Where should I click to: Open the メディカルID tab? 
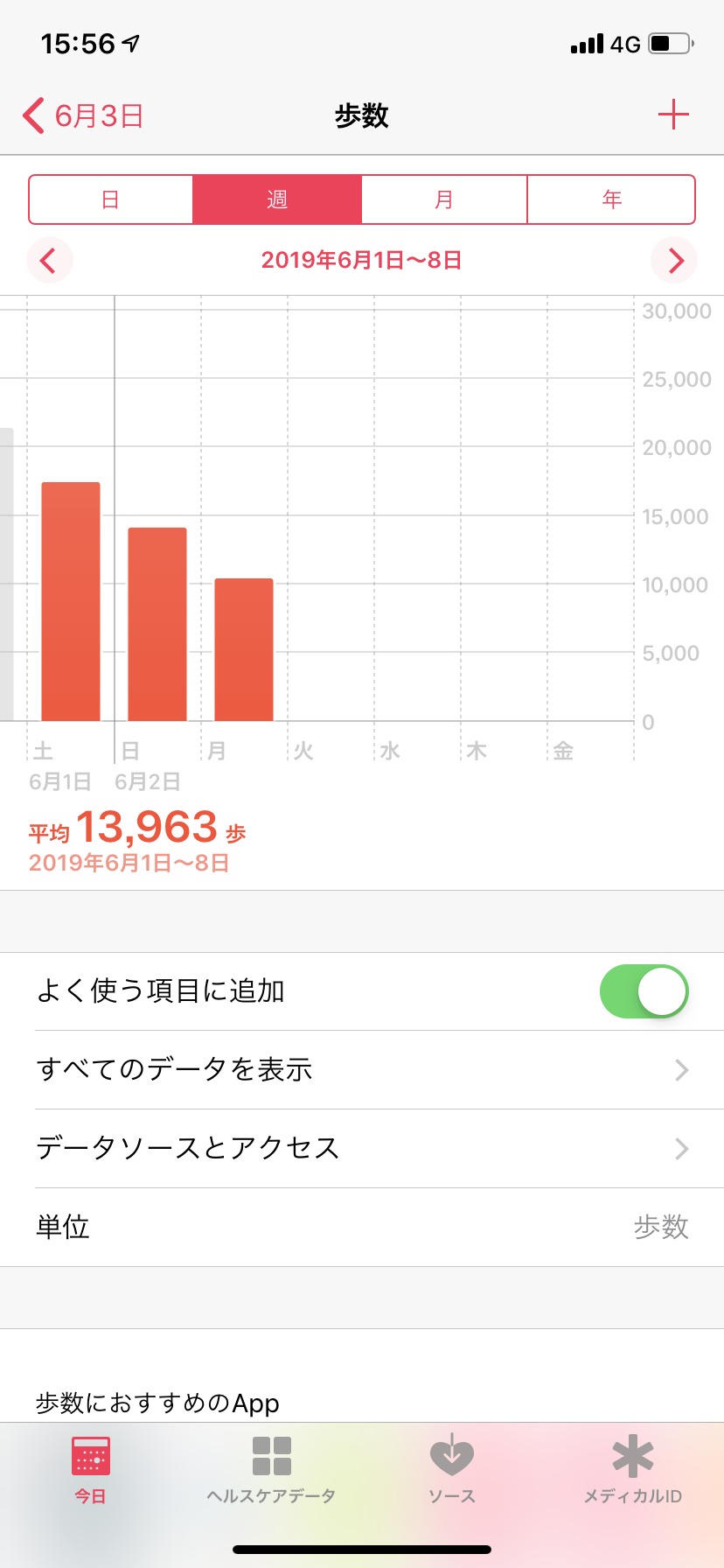[633, 1471]
